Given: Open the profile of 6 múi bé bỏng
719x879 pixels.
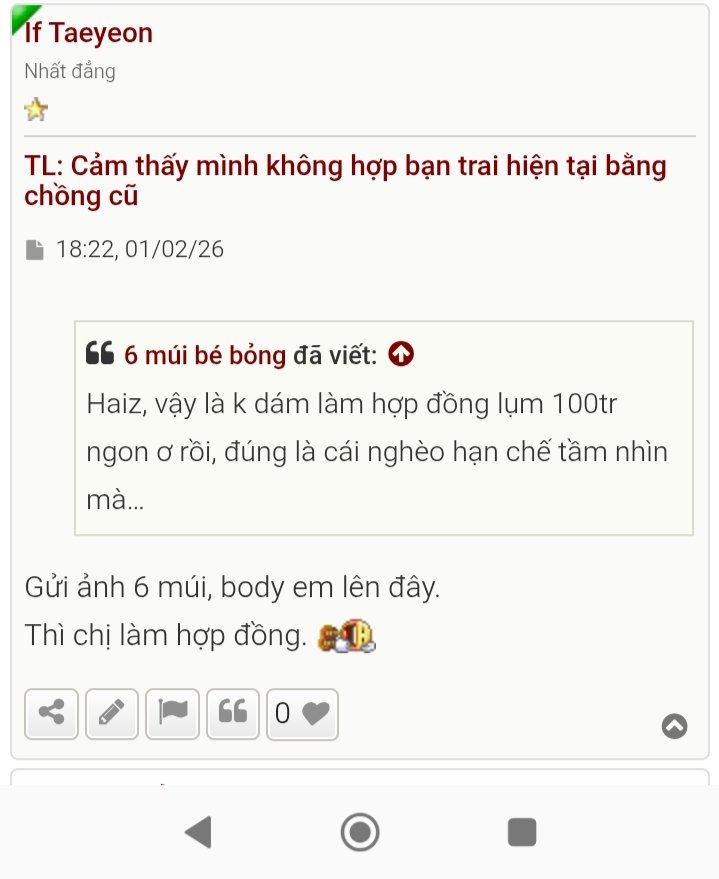Looking at the screenshot, I should tap(204, 354).
